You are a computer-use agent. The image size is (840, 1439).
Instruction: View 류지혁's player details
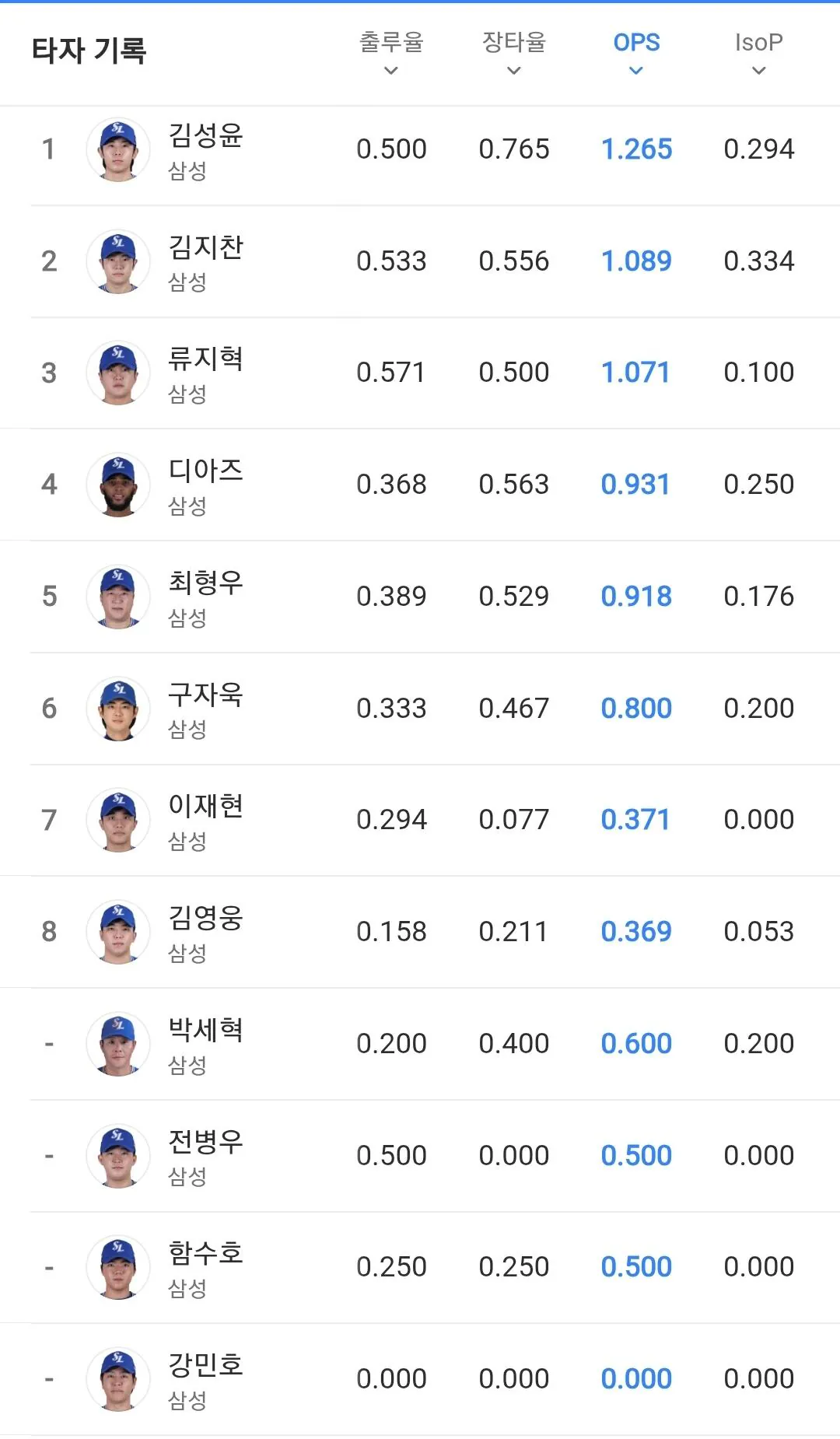click(420, 373)
